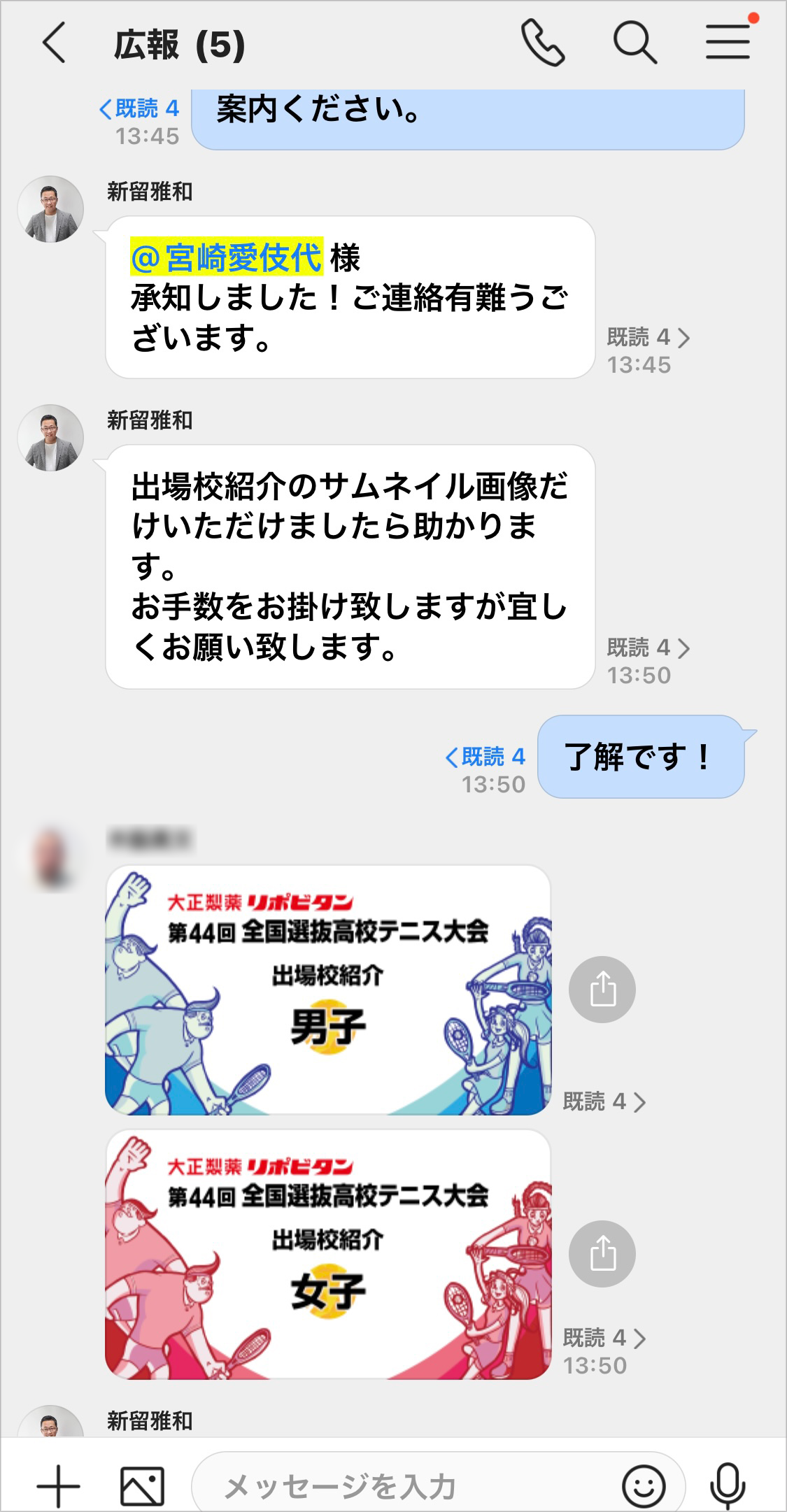Open the emoji and sticker picker
Viewport: 787px width, 1512px height.
pyautogui.click(x=643, y=1485)
